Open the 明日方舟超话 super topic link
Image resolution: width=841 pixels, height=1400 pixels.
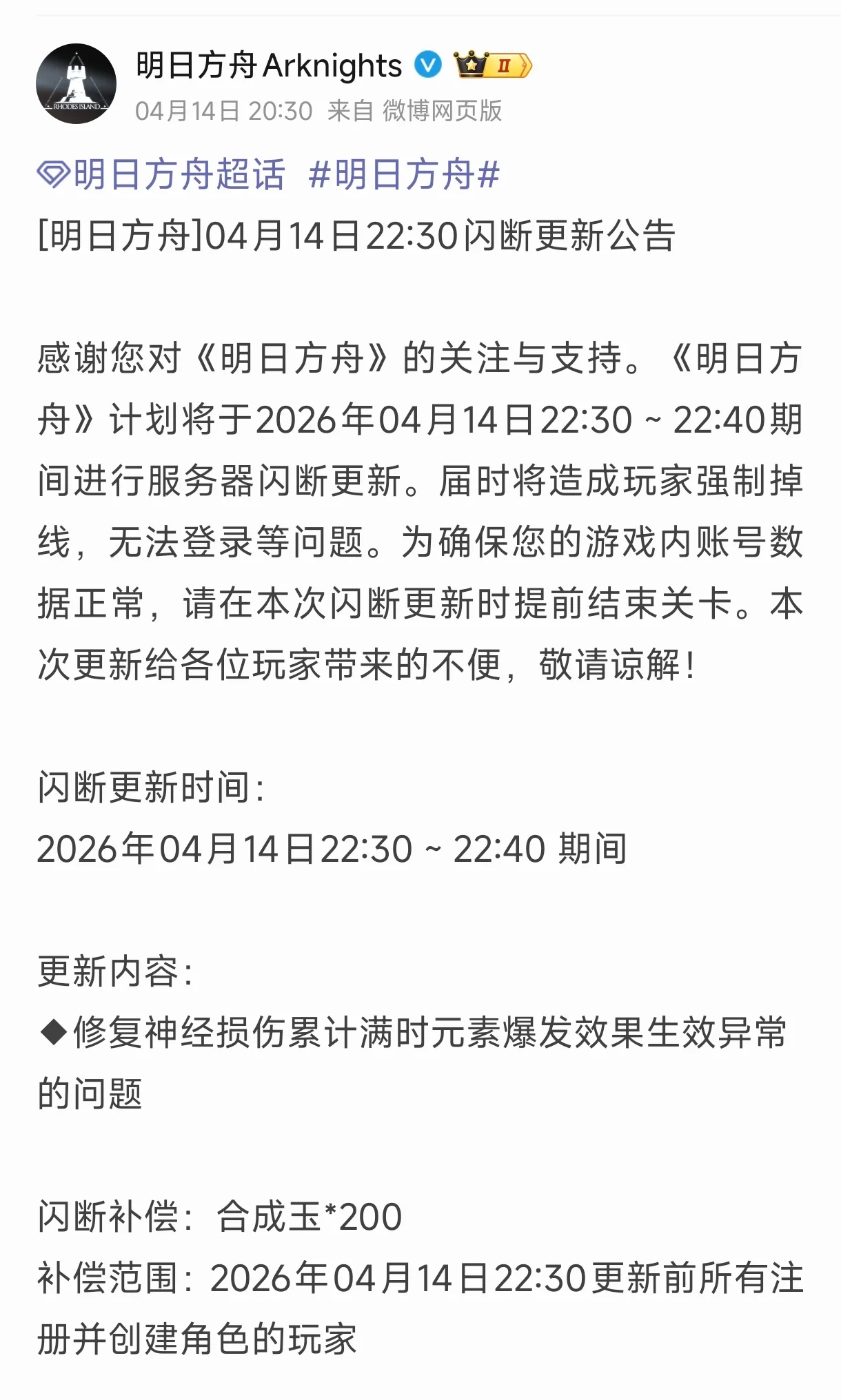point(162,174)
